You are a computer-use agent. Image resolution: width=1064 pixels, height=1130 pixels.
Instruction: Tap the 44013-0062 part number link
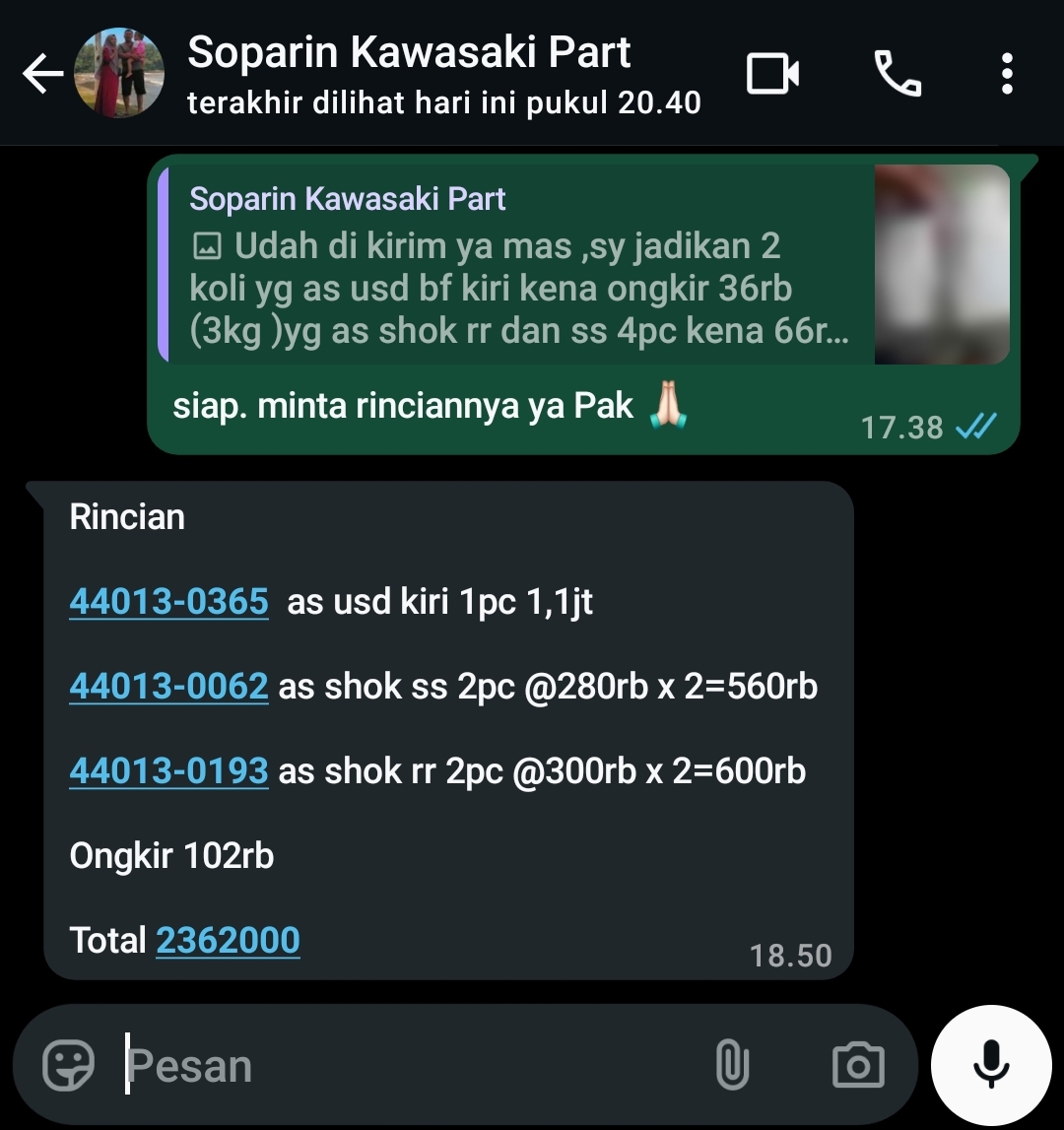click(x=168, y=686)
